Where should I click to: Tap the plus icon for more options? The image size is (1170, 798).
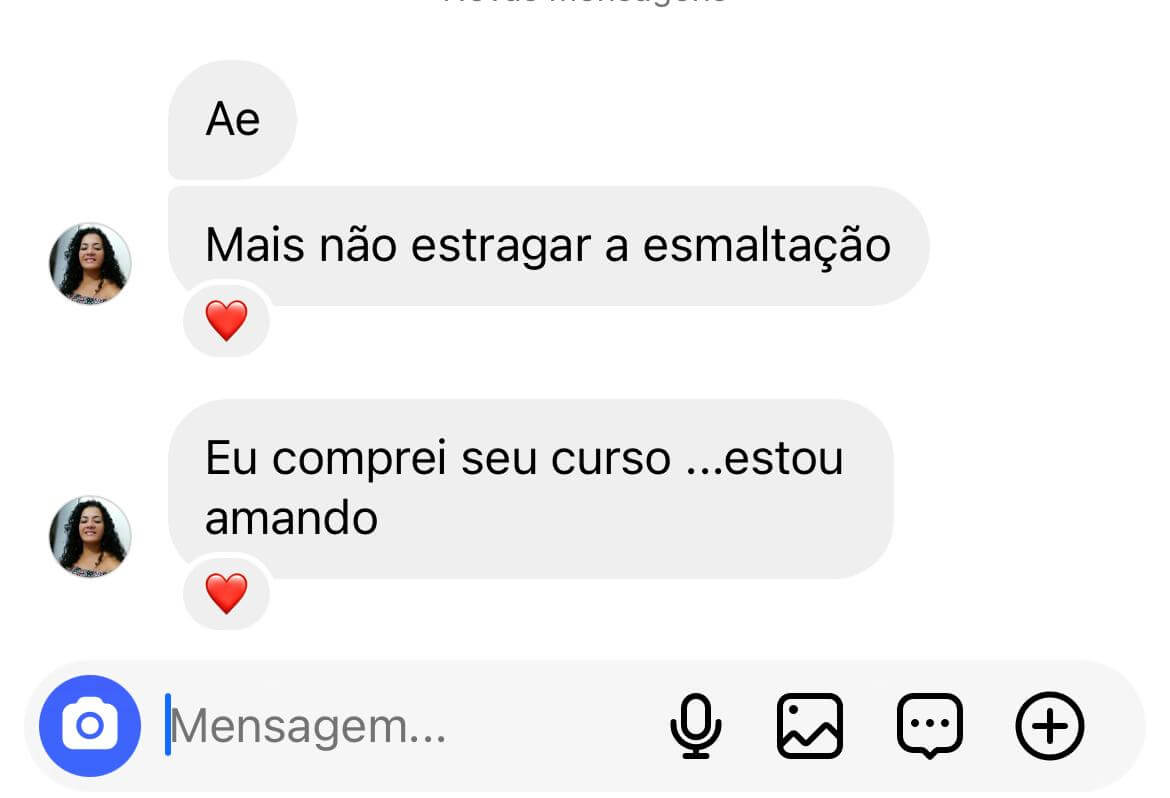pyautogui.click(x=1049, y=725)
